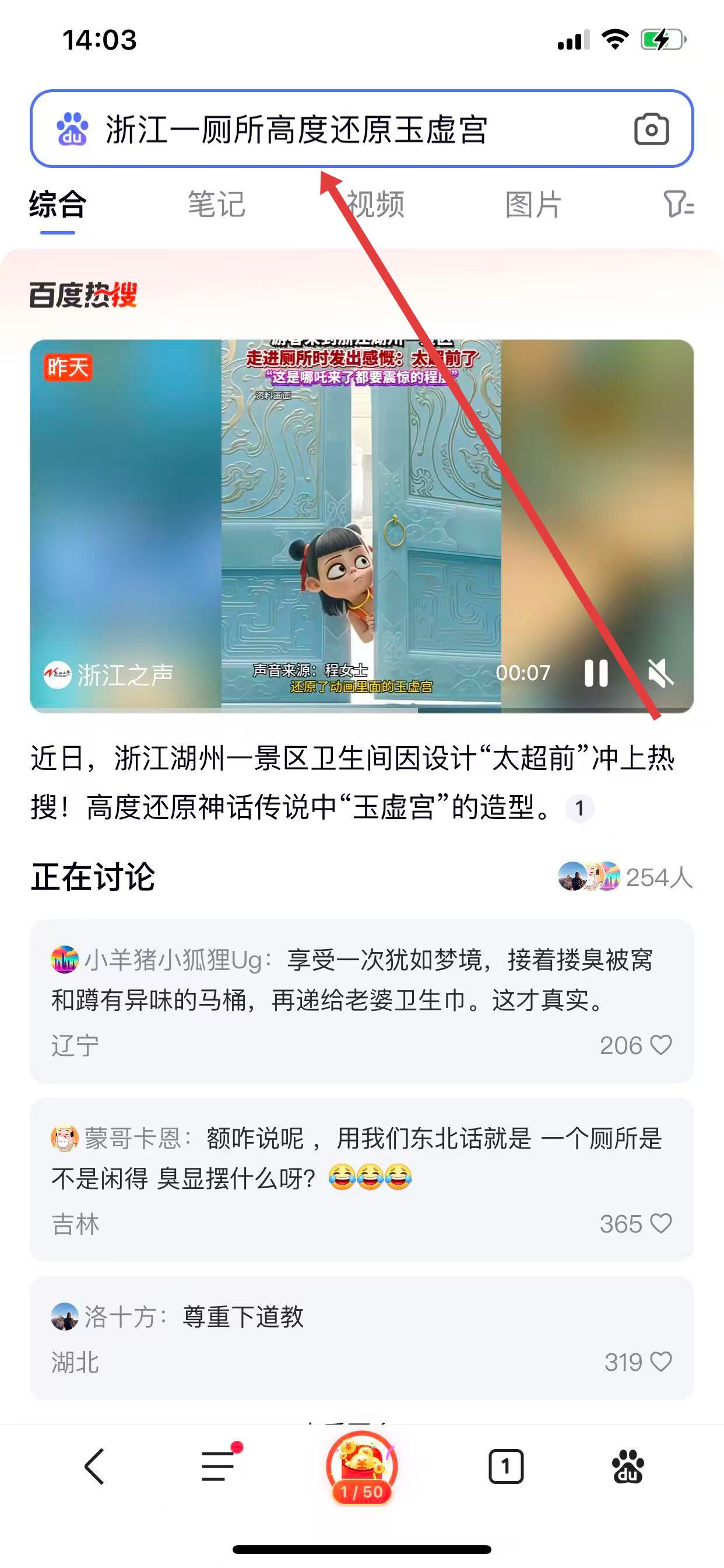Viewport: 724px width, 1568px height.
Task: Like 小羊猪小狐狸Ug's comment
Action: [660, 1045]
